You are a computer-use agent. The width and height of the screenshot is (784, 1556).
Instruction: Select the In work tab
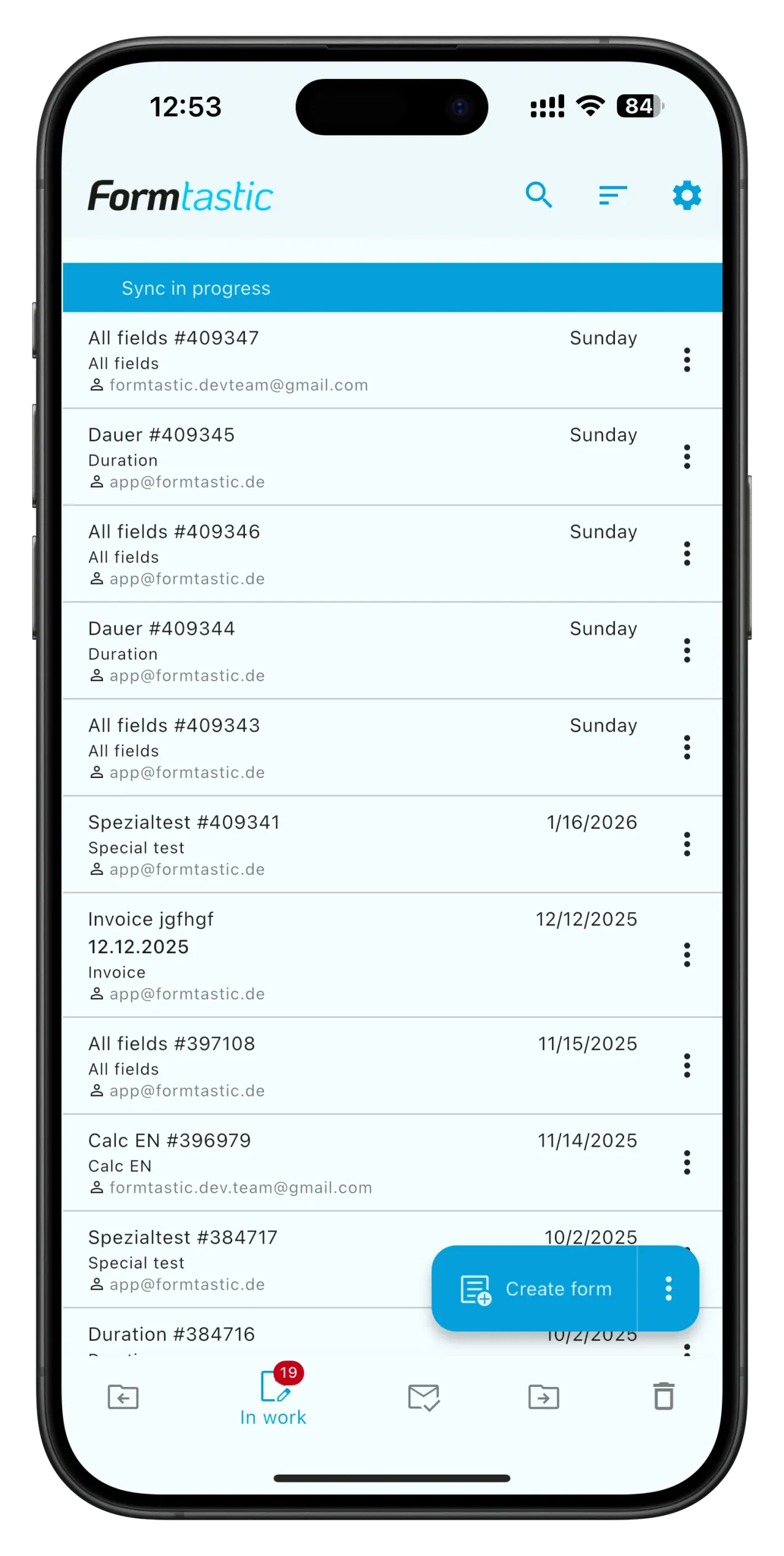coord(273,1398)
